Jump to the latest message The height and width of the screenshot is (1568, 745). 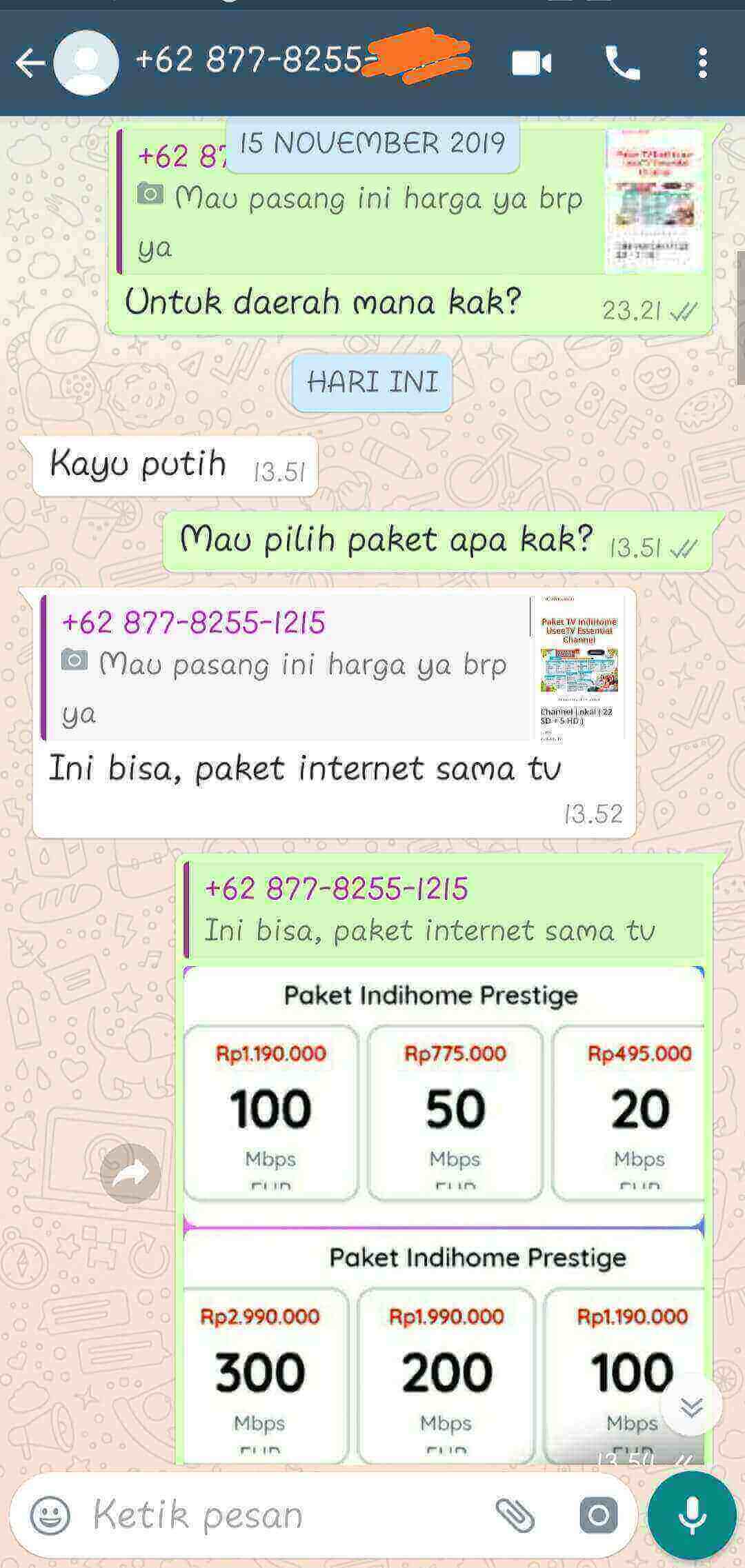click(x=691, y=1406)
